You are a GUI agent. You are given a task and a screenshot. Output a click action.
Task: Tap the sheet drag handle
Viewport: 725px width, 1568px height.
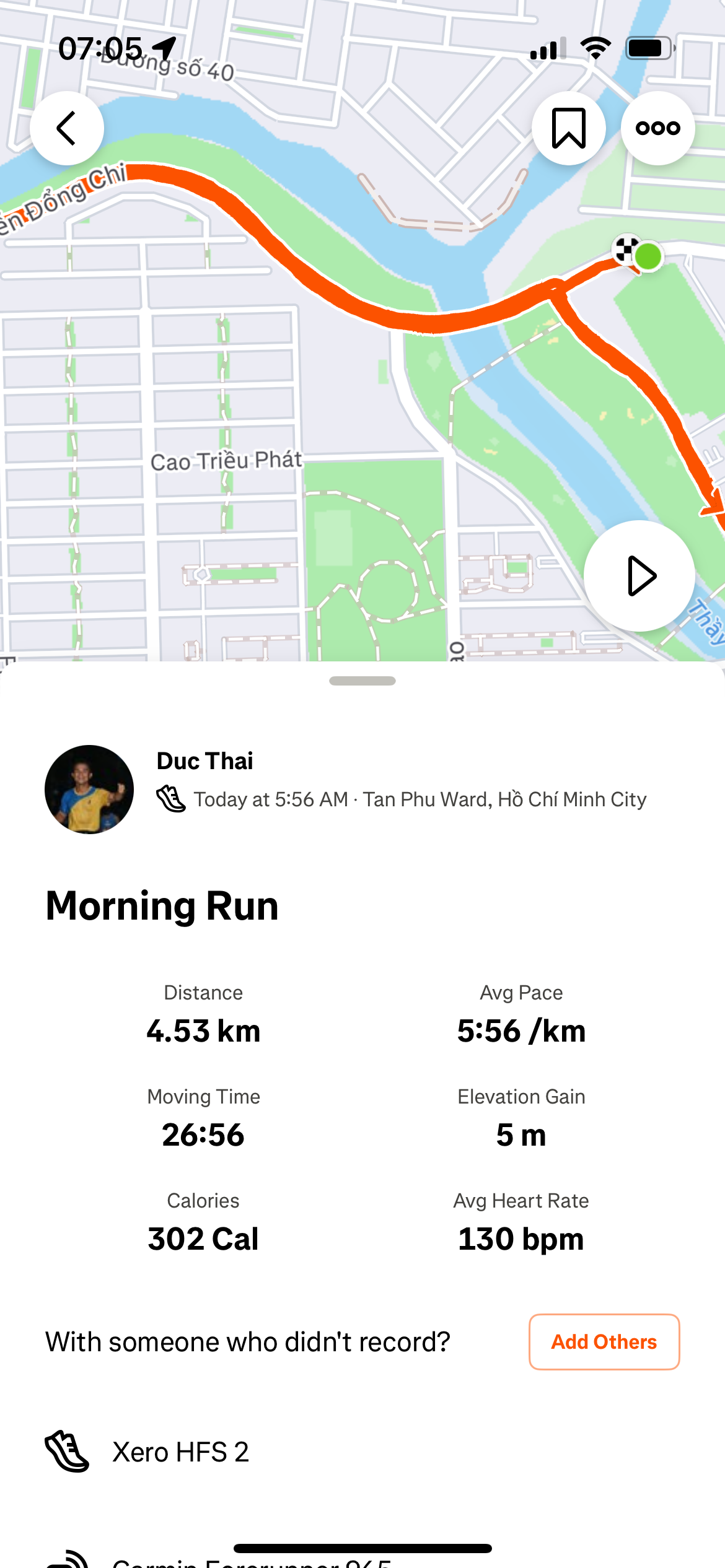(x=362, y=681)
